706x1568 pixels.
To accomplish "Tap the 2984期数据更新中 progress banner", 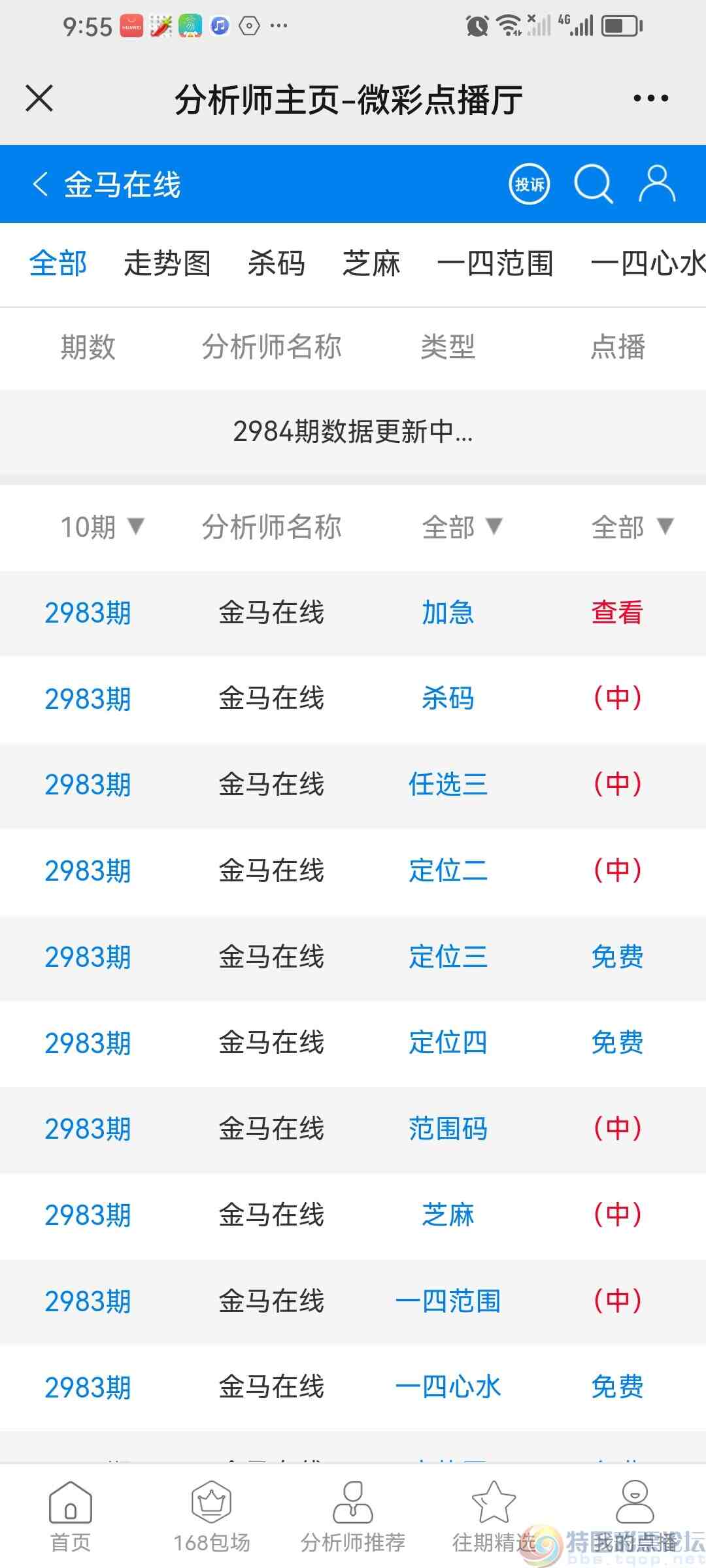I will coord(353,432).
